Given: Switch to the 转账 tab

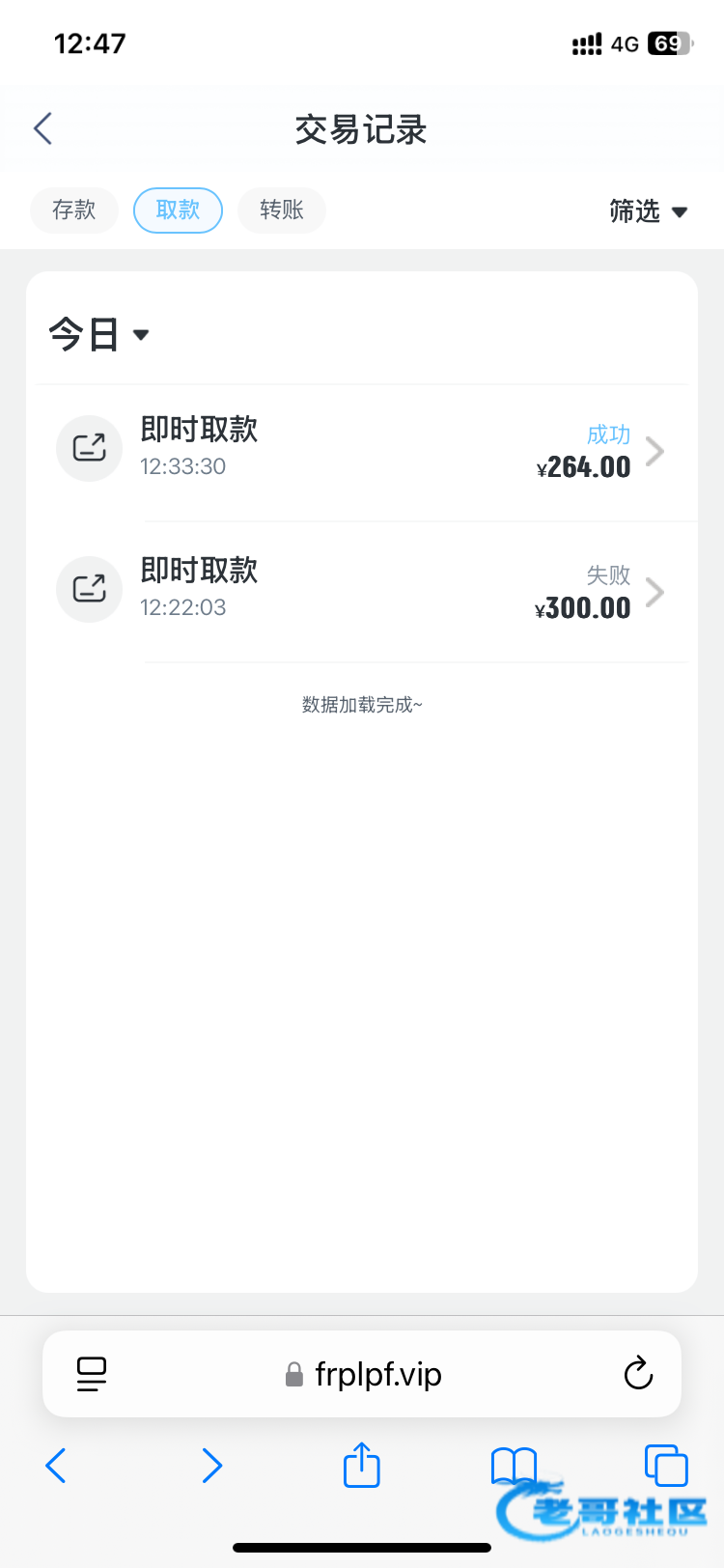Looking at the screenshot, I should click(x=281, y=210).
